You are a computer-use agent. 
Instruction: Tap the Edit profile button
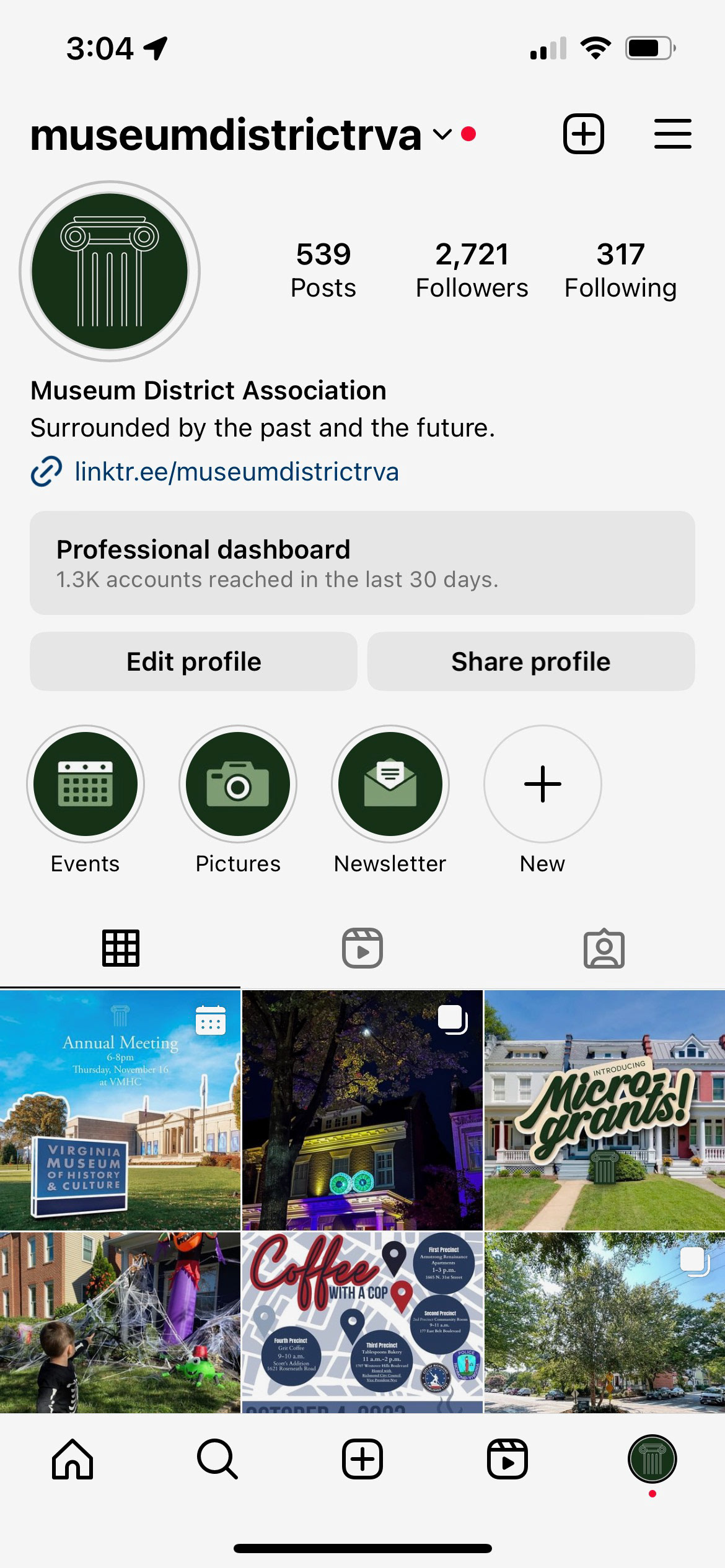coord(193,661)
